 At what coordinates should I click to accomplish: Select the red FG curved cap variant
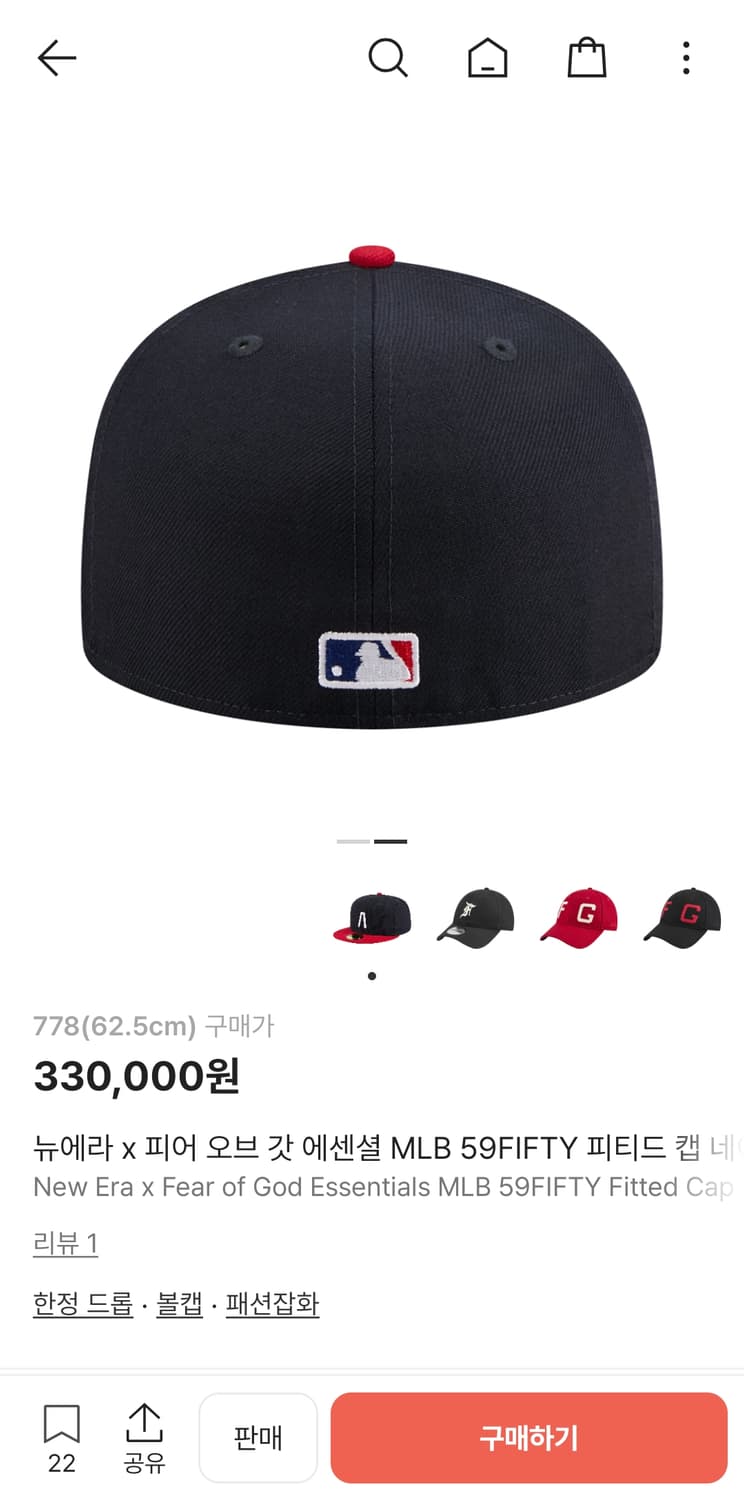[x=578, y=915]
